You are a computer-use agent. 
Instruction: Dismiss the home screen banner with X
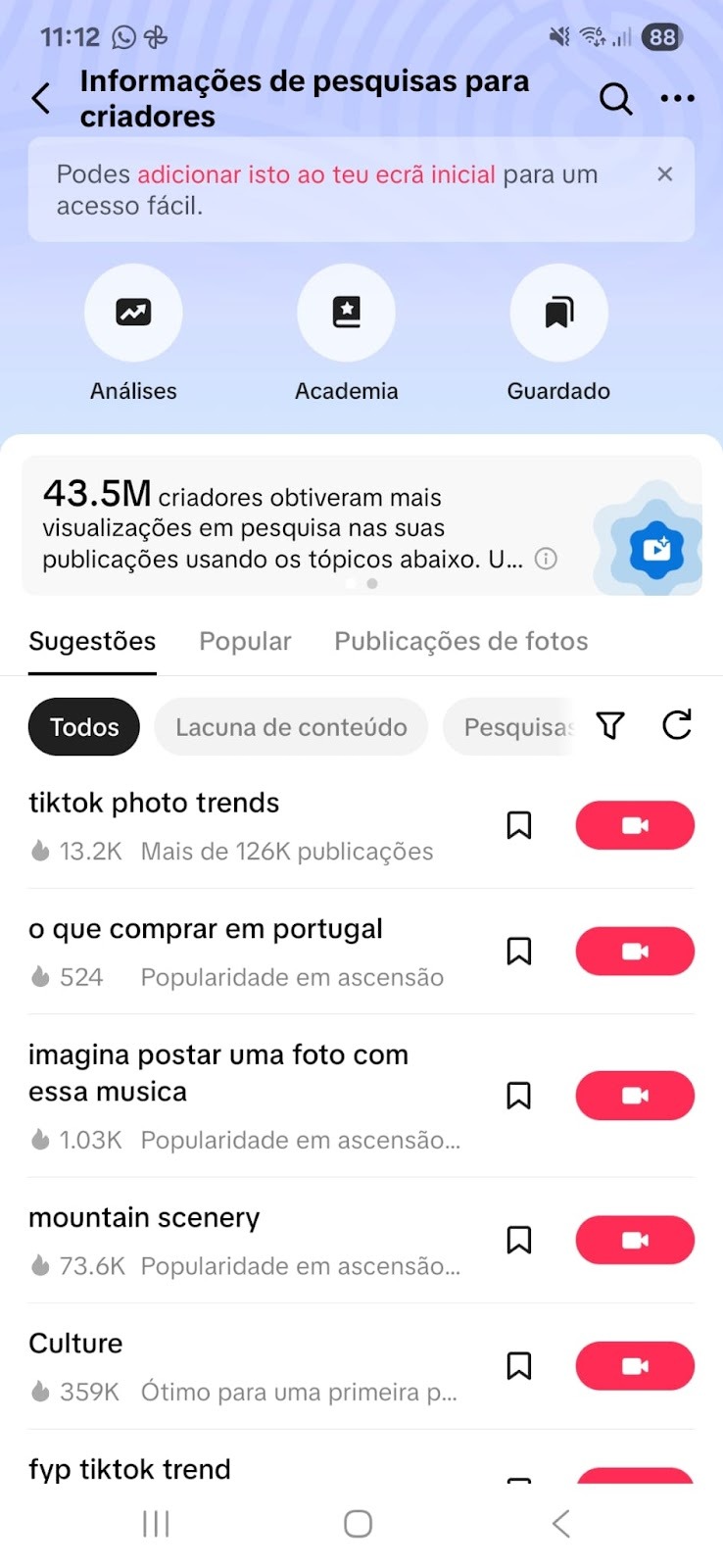(x=665, y=174)
